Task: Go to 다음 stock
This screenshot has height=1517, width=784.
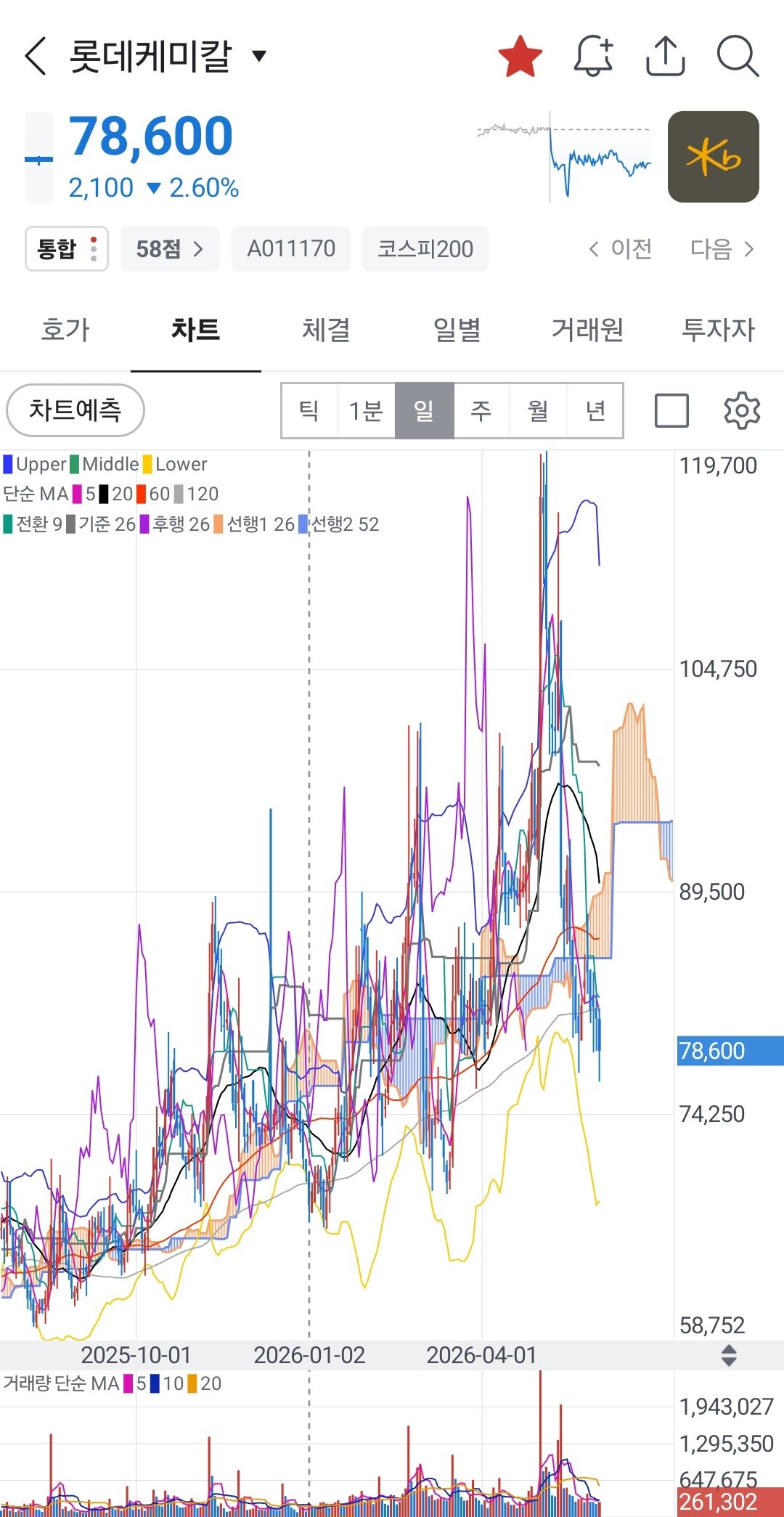Action: coord(722,249)
